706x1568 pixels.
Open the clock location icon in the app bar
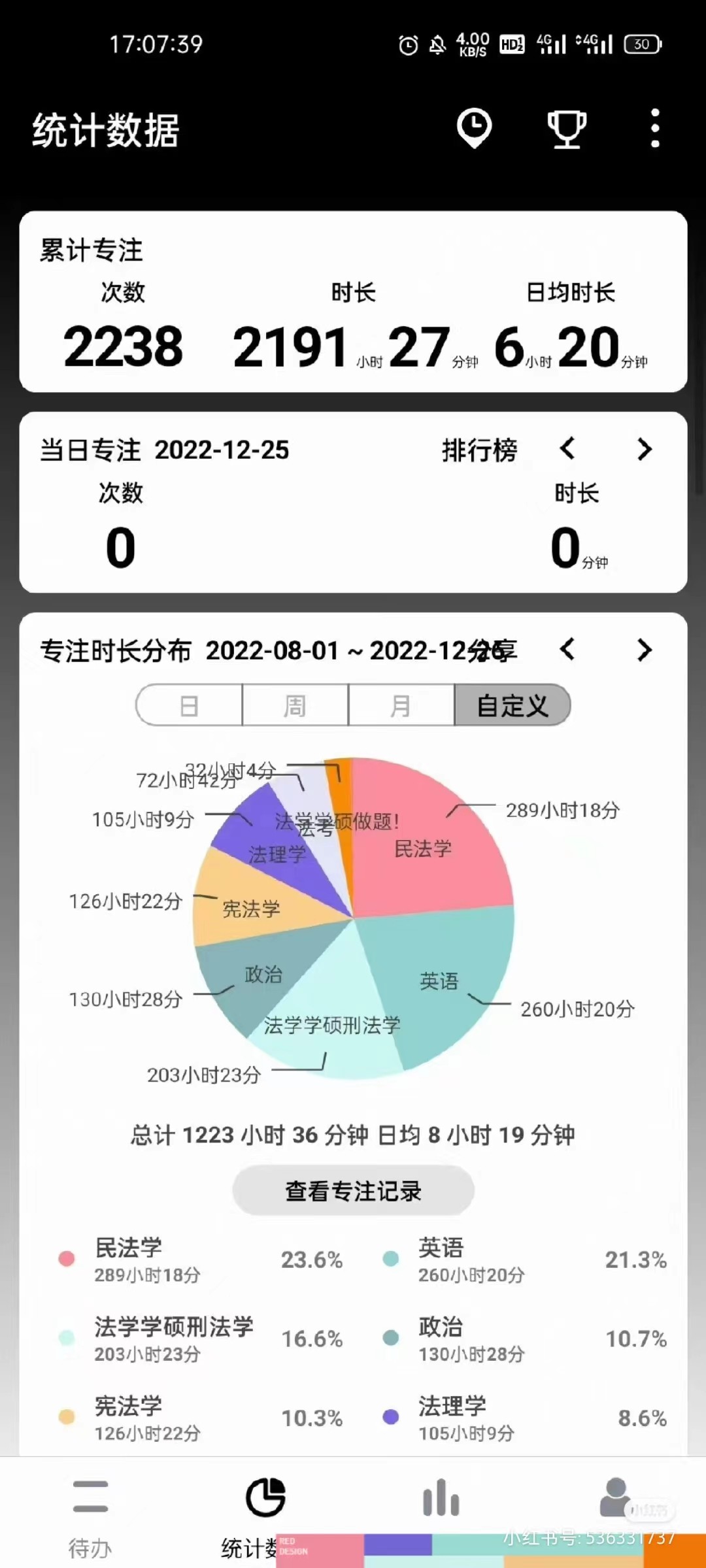(x=474, y=128)
